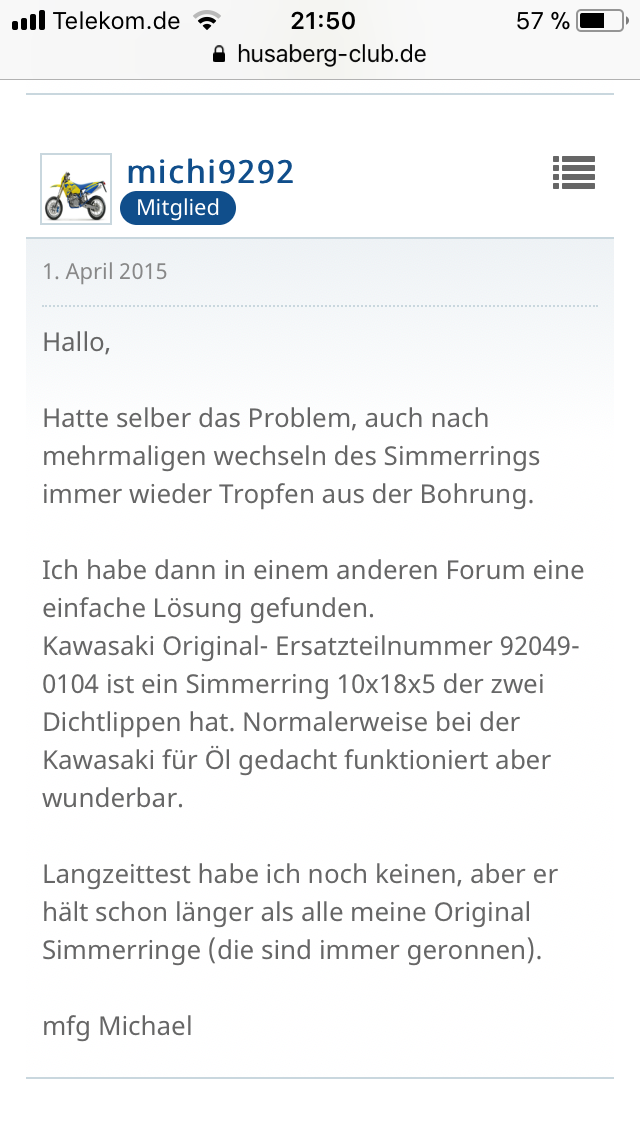Tap michi9292's motorcycle avatar
Screen dimensions: 640x1136
76,189
